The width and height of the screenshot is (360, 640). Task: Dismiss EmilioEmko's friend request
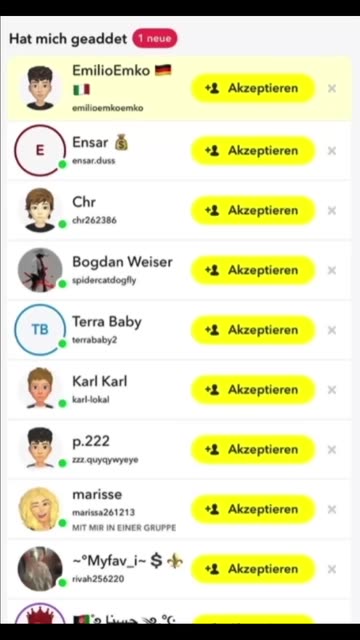(332, 89)
